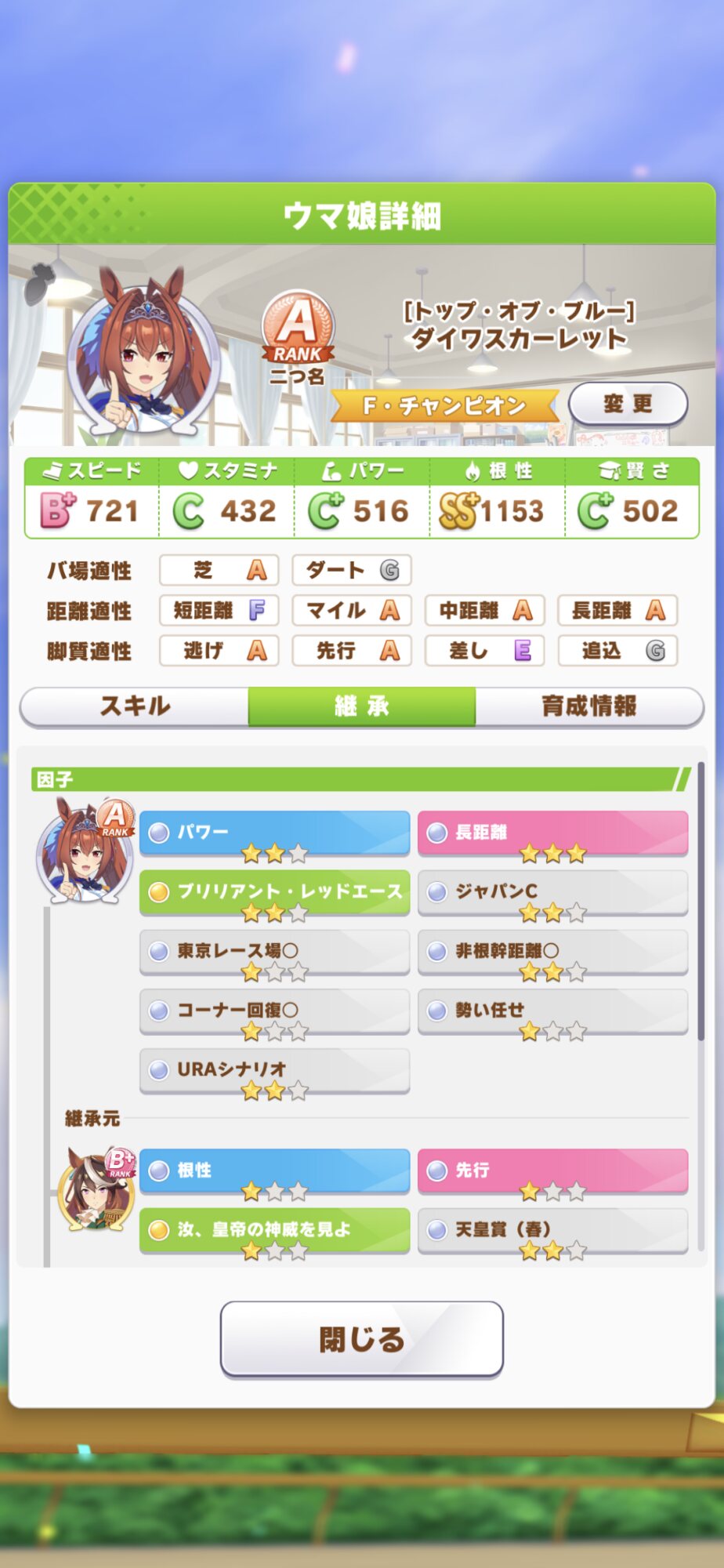Open the URAシナリオ factor
This screenshot has width=724, height=1568.
coord(274,1070)
